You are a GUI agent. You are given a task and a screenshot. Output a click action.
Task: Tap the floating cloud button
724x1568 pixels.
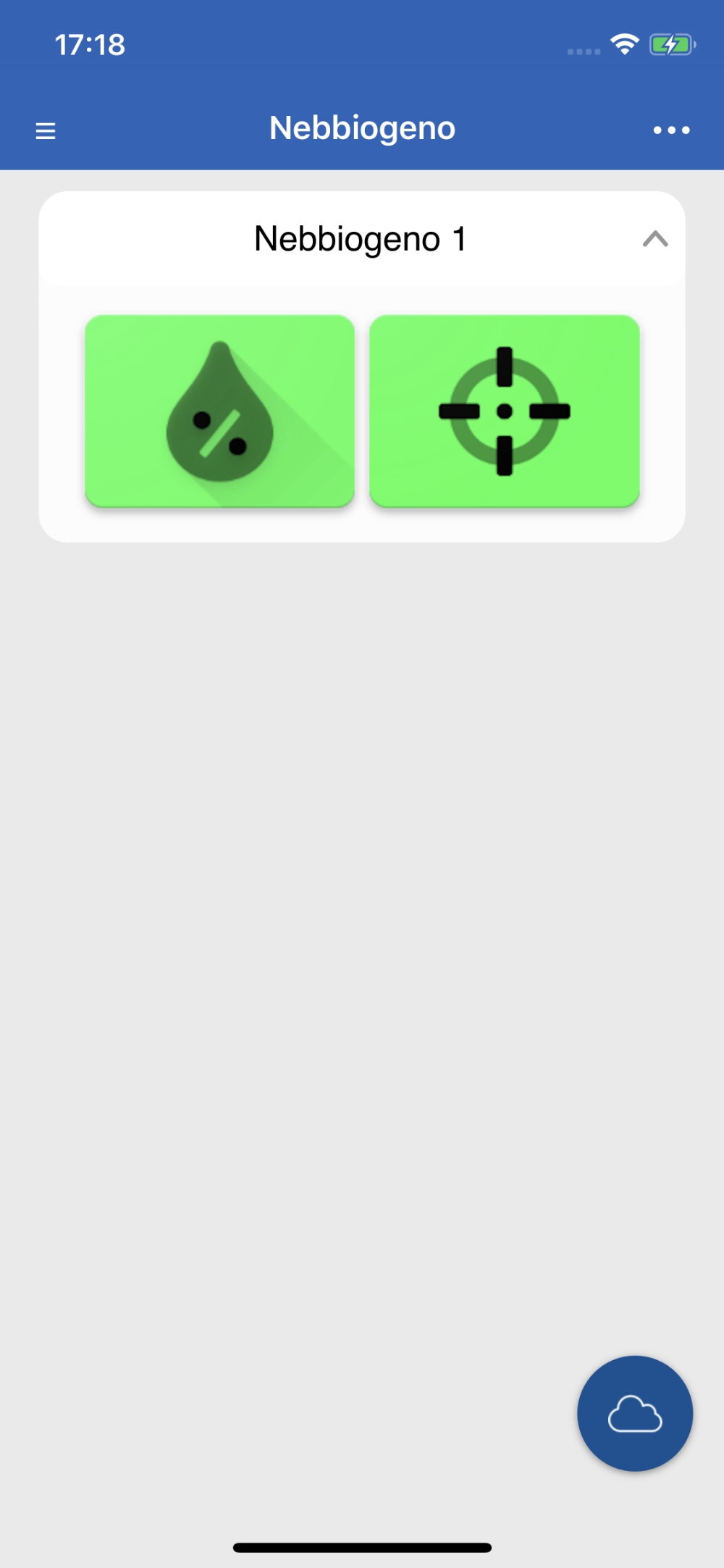coord(635,1413)
